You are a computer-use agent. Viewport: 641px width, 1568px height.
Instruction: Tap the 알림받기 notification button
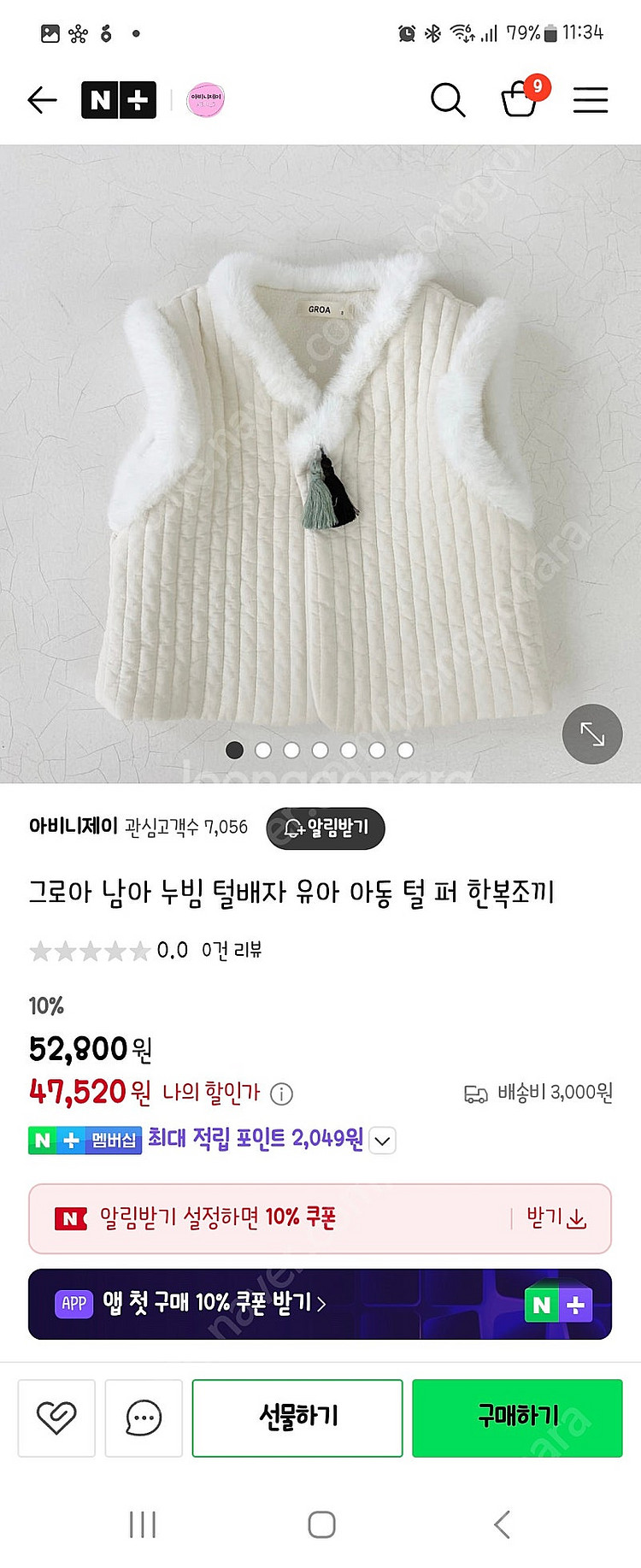(x=326, y=828)
